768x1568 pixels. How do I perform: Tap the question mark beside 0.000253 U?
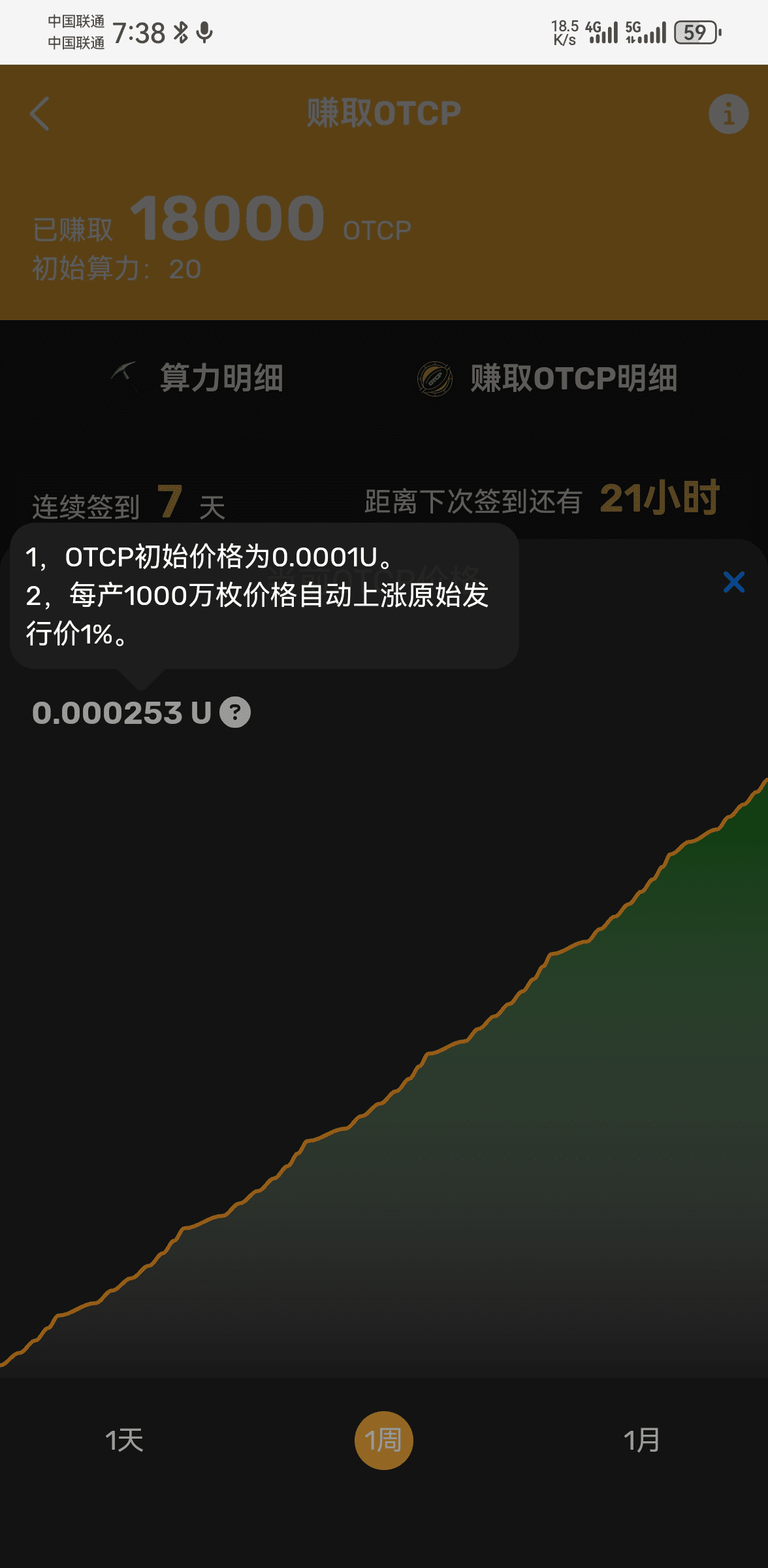[235, 712]
